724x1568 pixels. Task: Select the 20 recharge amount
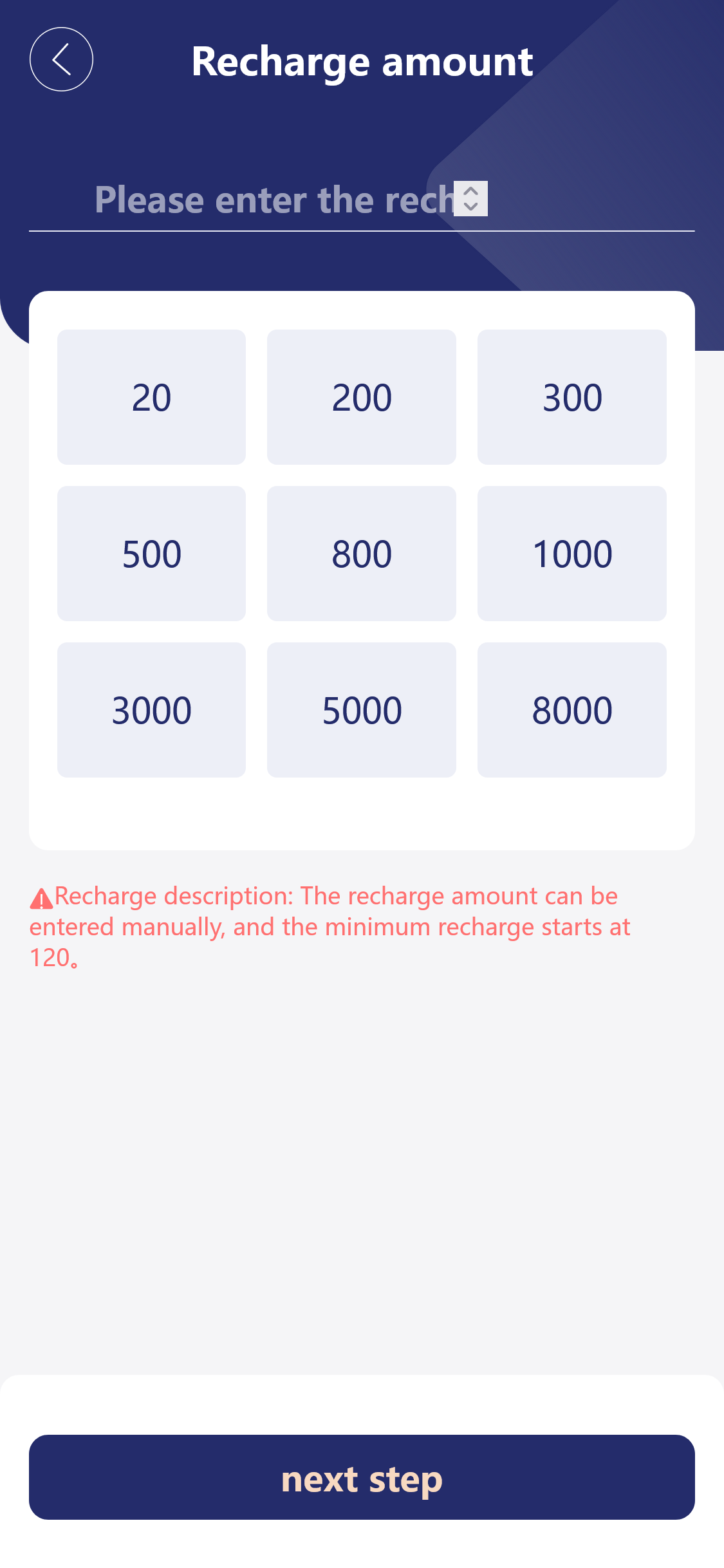coord(151,397)
